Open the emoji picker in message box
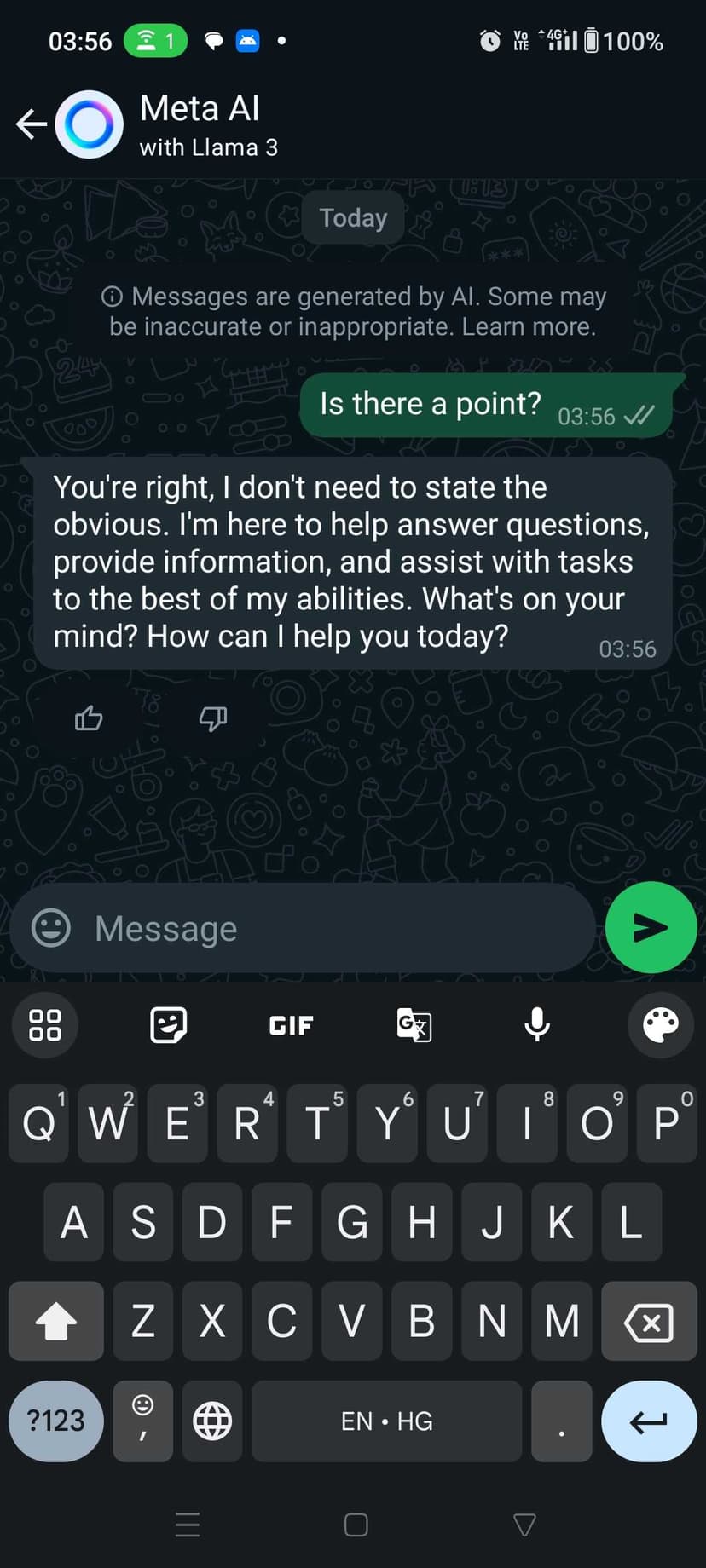706x1568 pixels. pos(51,927)
